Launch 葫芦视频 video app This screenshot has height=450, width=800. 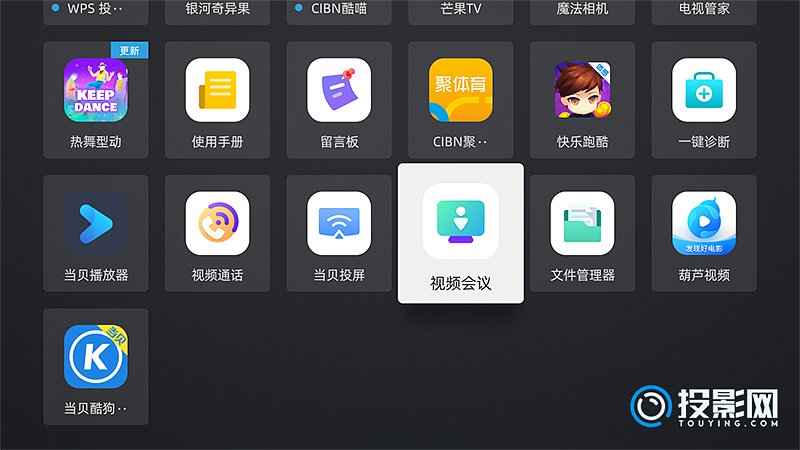(704, 234)
